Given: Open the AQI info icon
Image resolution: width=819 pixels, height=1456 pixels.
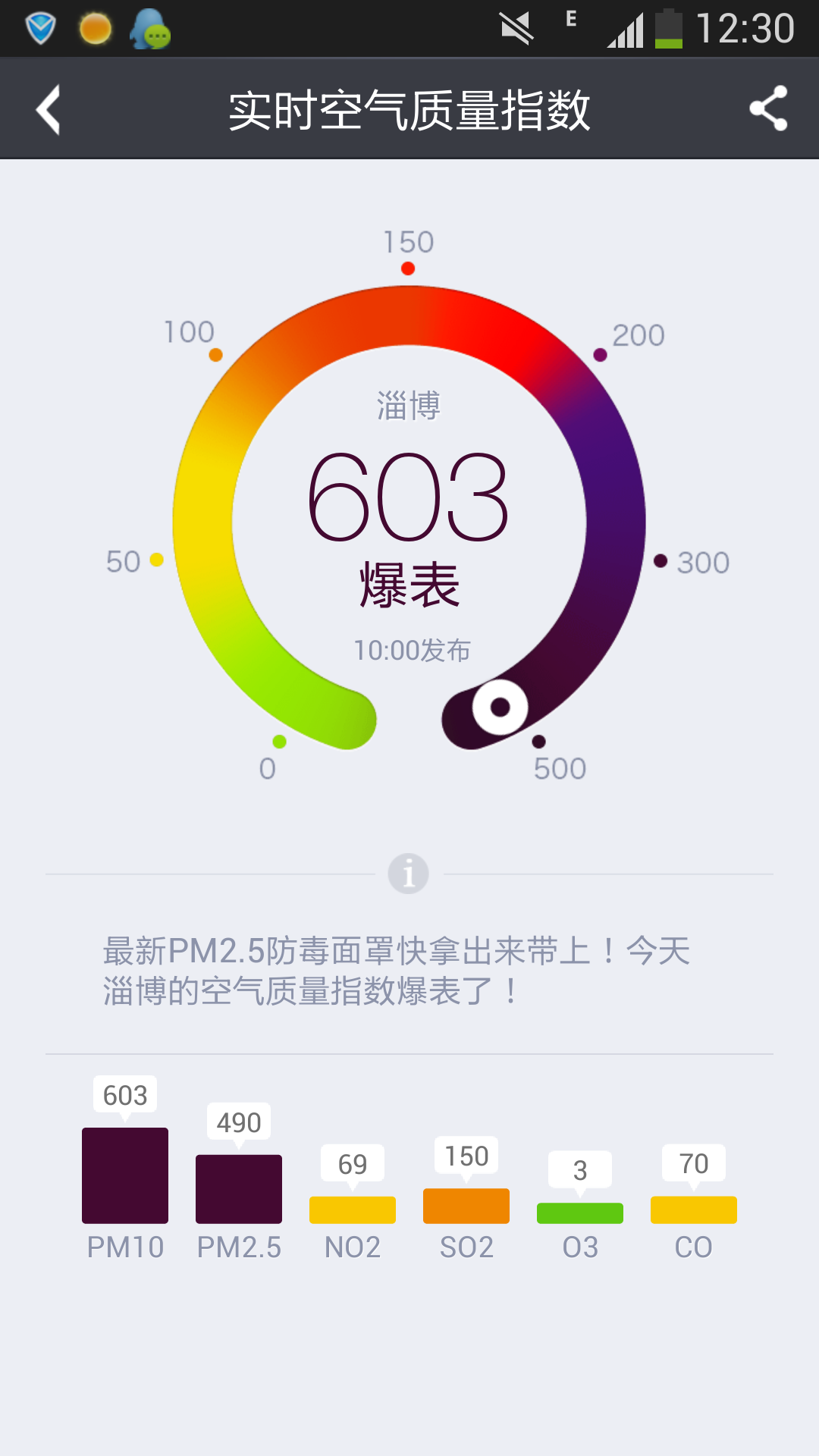Looking at the screenshot, I should tap(409, 874).
